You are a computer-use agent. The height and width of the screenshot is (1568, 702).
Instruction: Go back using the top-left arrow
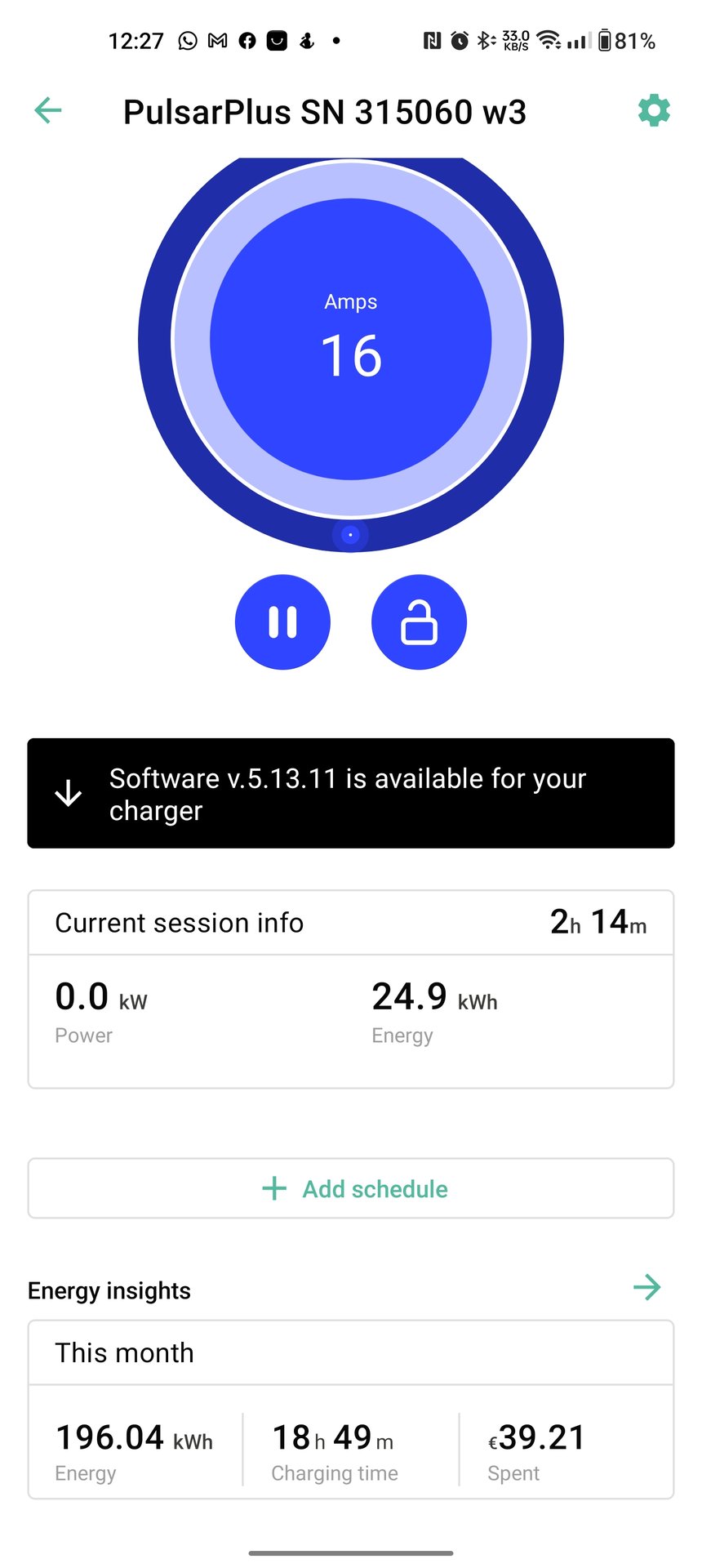tap(48, 111)
